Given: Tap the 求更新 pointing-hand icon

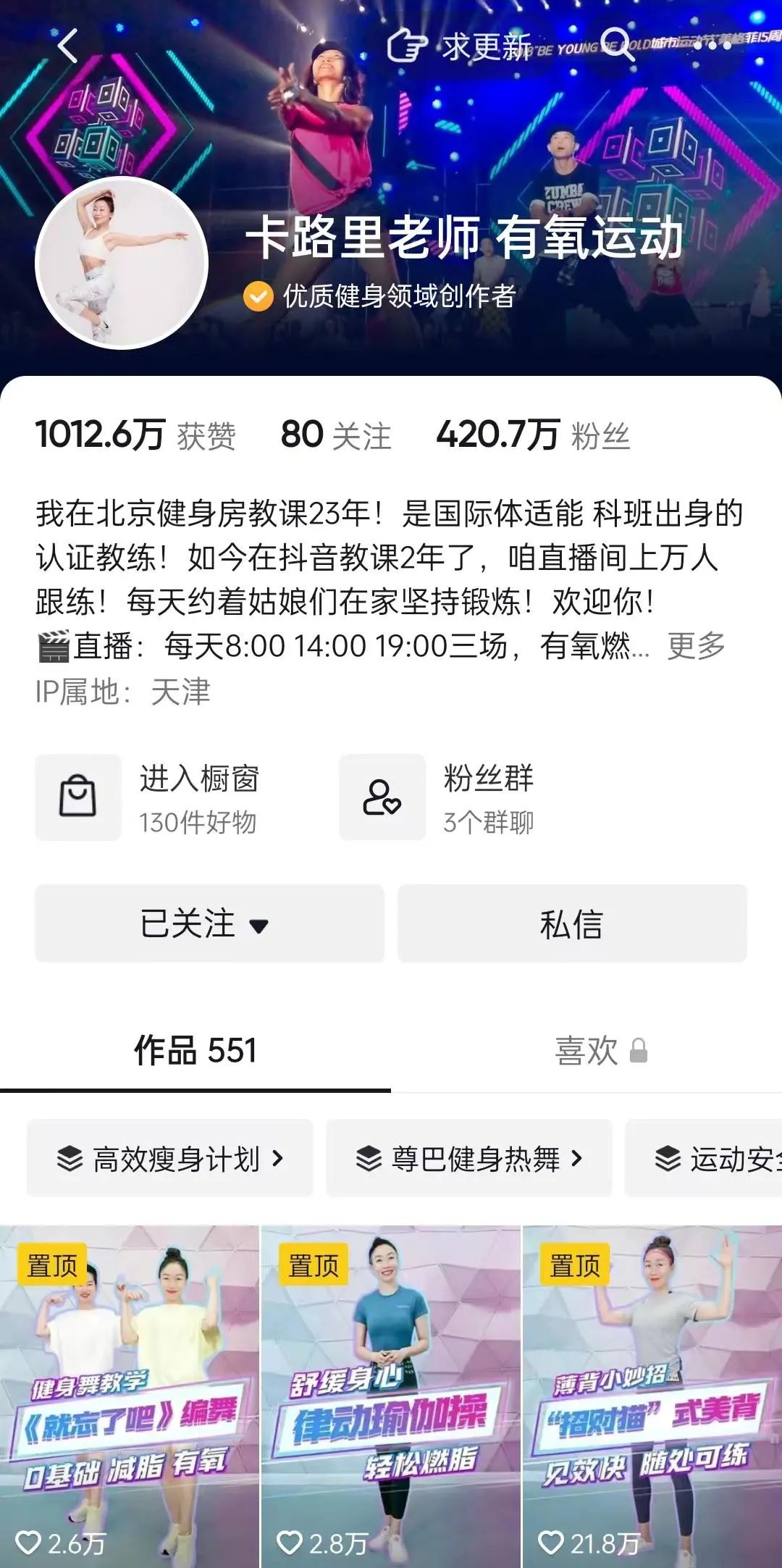Looking at the screenshot, I should click(x=410, y=45).
